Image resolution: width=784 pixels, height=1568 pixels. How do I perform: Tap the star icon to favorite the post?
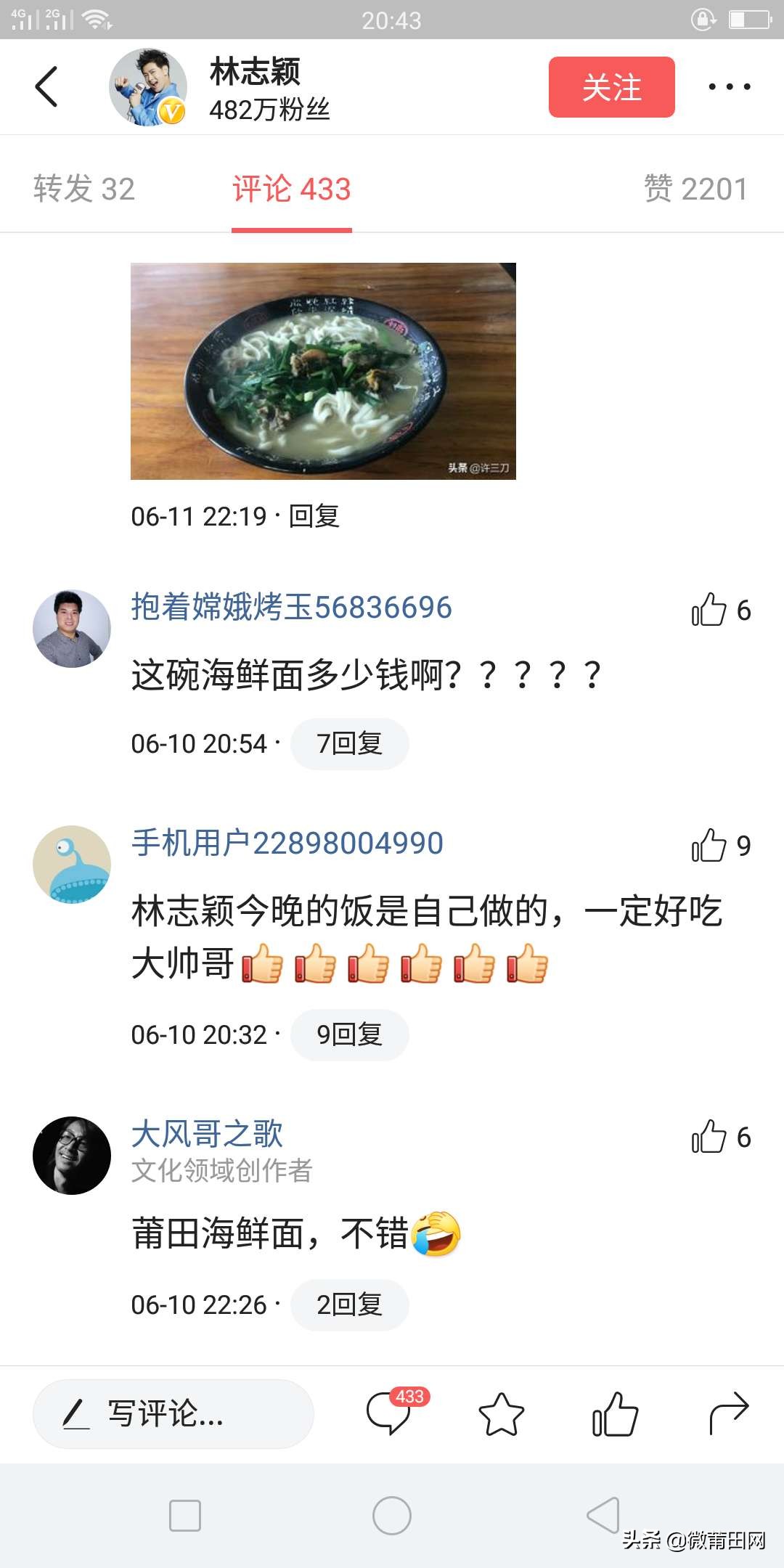(x=500, y=1414)
